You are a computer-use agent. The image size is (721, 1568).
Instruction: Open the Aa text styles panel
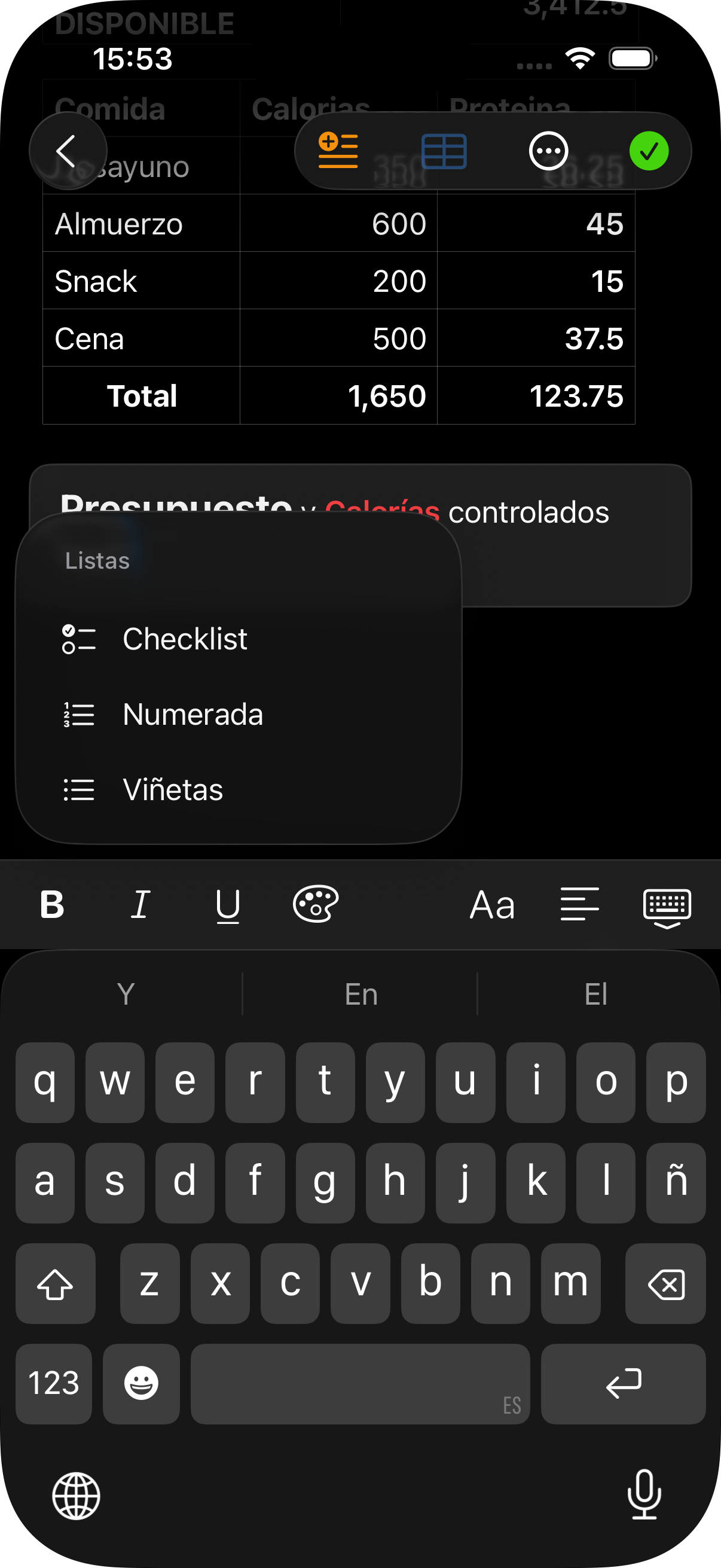pyautogui.click(x=491, y=907)
